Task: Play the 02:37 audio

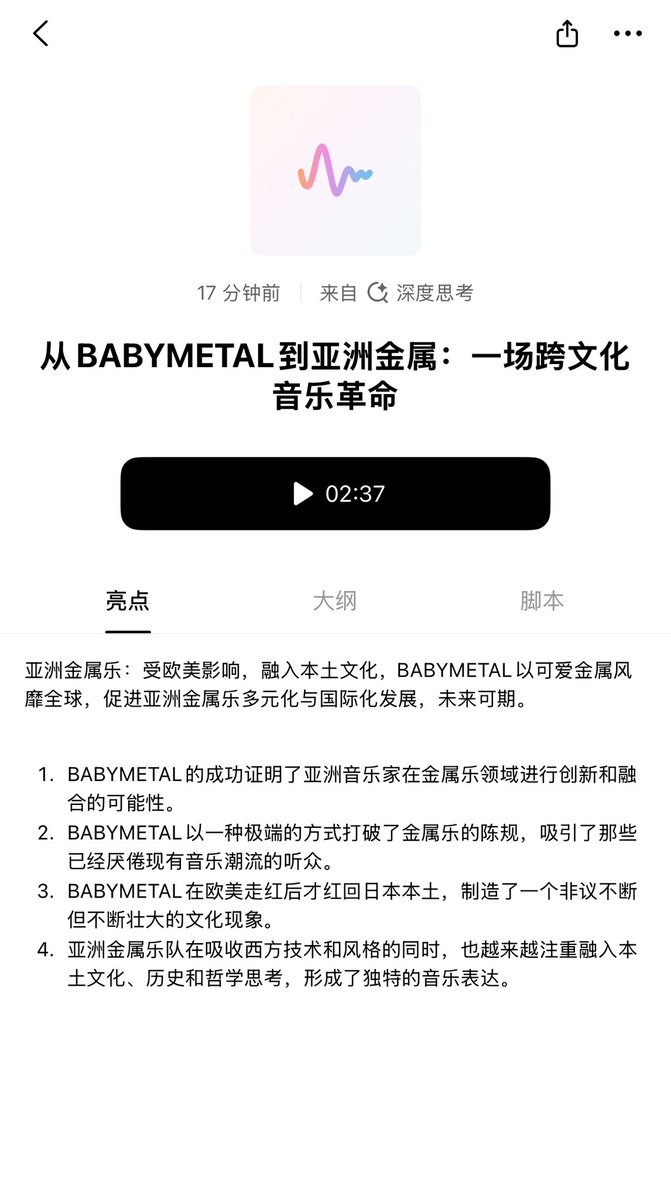Action: [x=335, y=493]
